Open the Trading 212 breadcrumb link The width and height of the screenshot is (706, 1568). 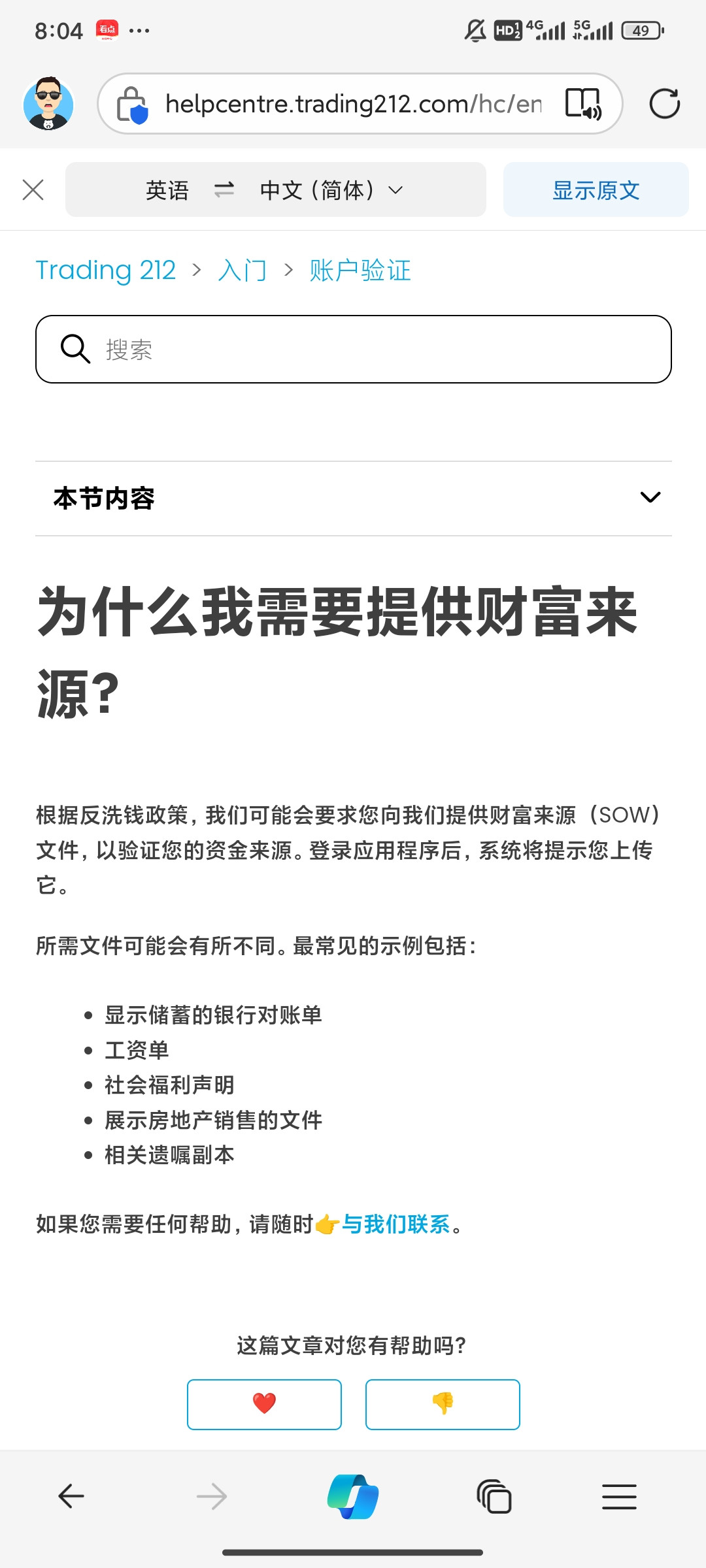pyautogui.click(x=105, y=270)
